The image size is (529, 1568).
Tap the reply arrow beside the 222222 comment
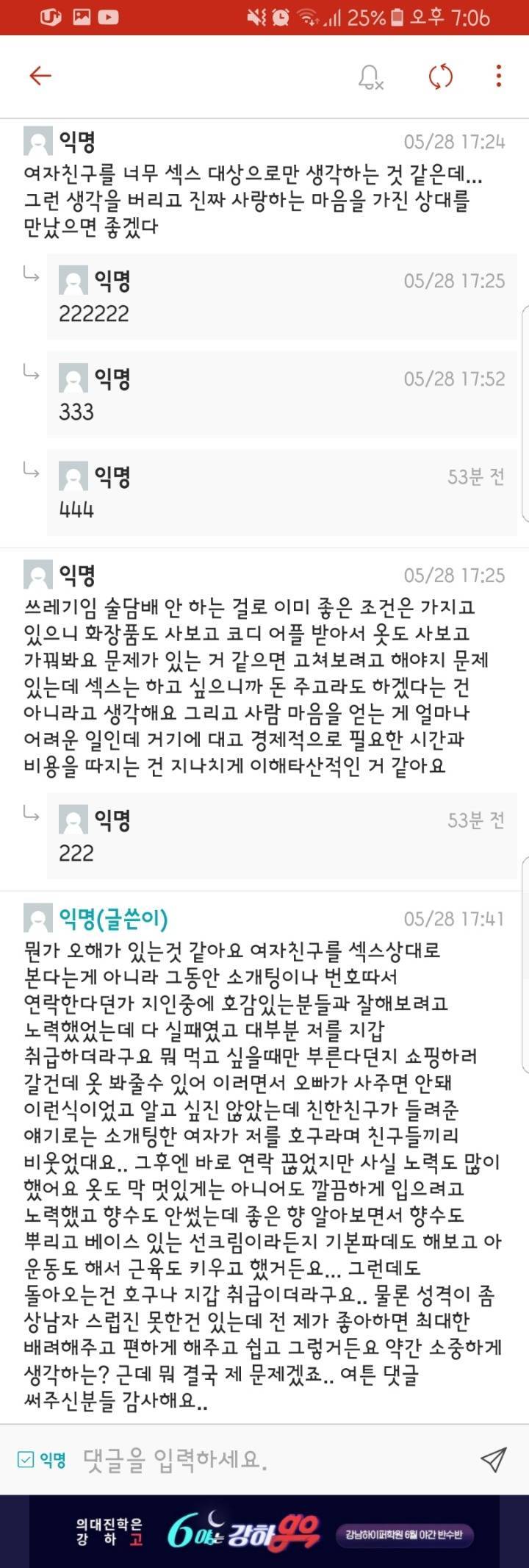coord(30,276)
